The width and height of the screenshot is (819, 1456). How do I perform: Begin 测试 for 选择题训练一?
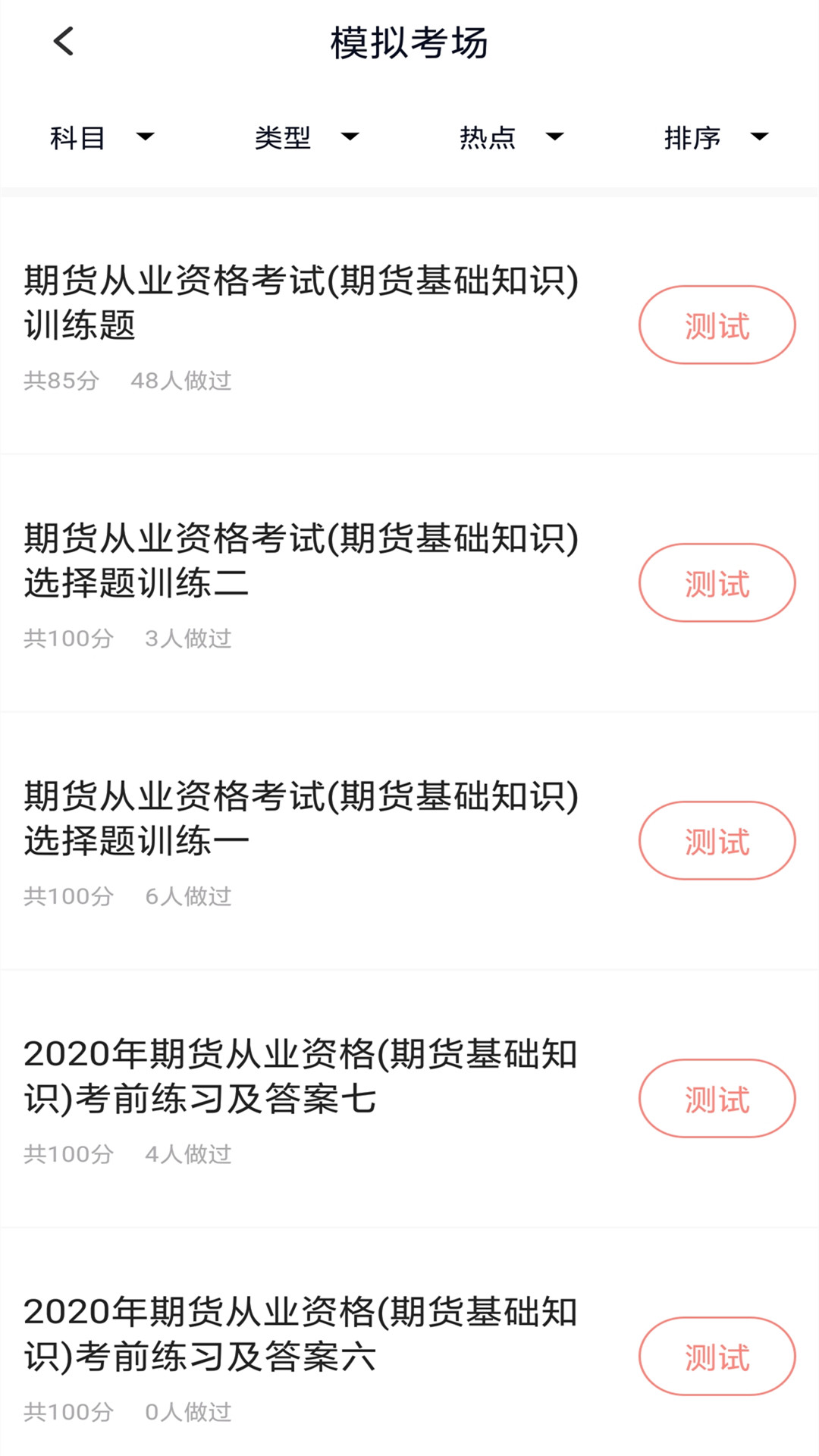pyautogui.click(x=717, y=841)
